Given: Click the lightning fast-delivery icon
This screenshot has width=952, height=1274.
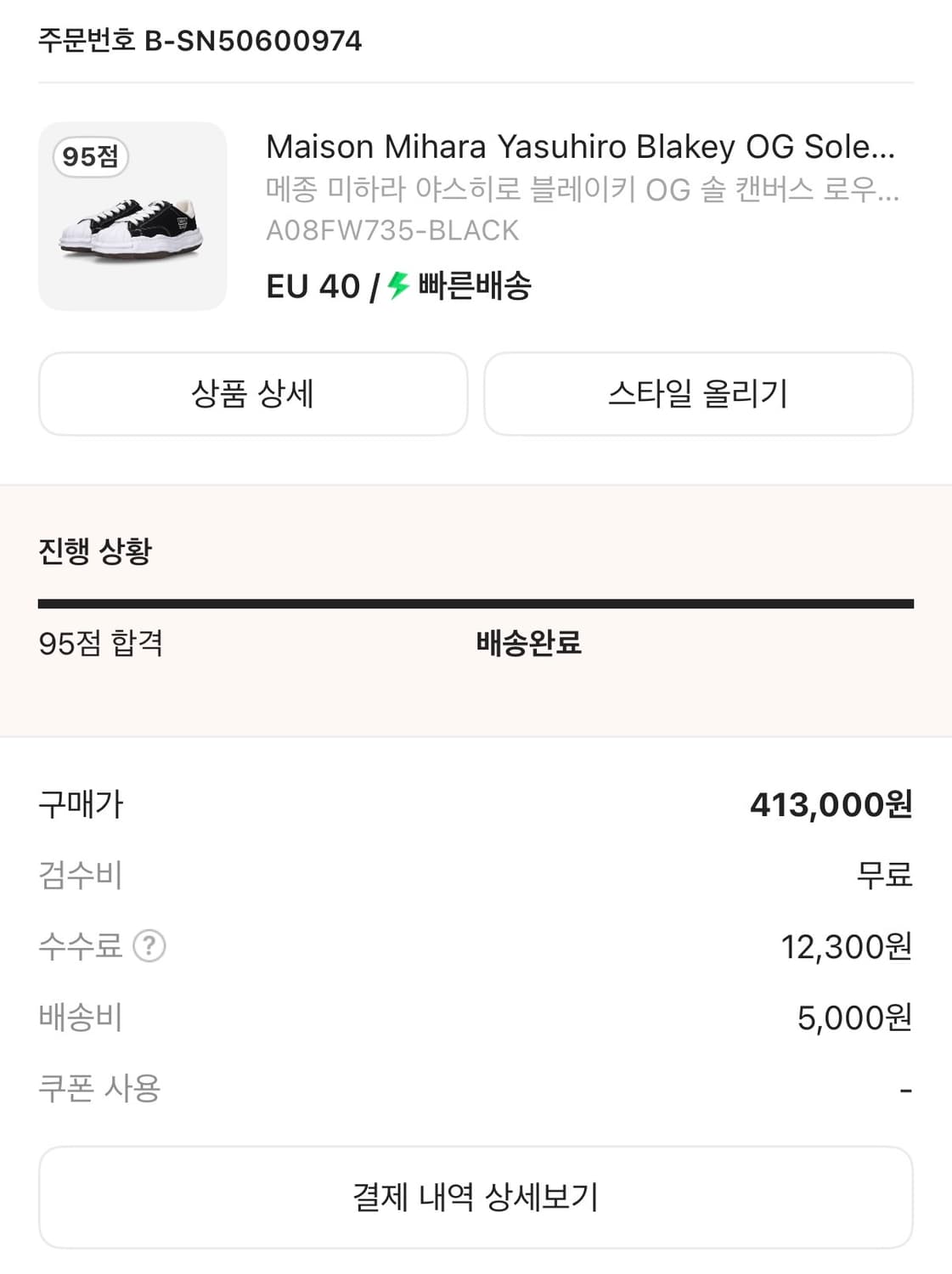Looking at the screenshot, I should coord(396,288).
